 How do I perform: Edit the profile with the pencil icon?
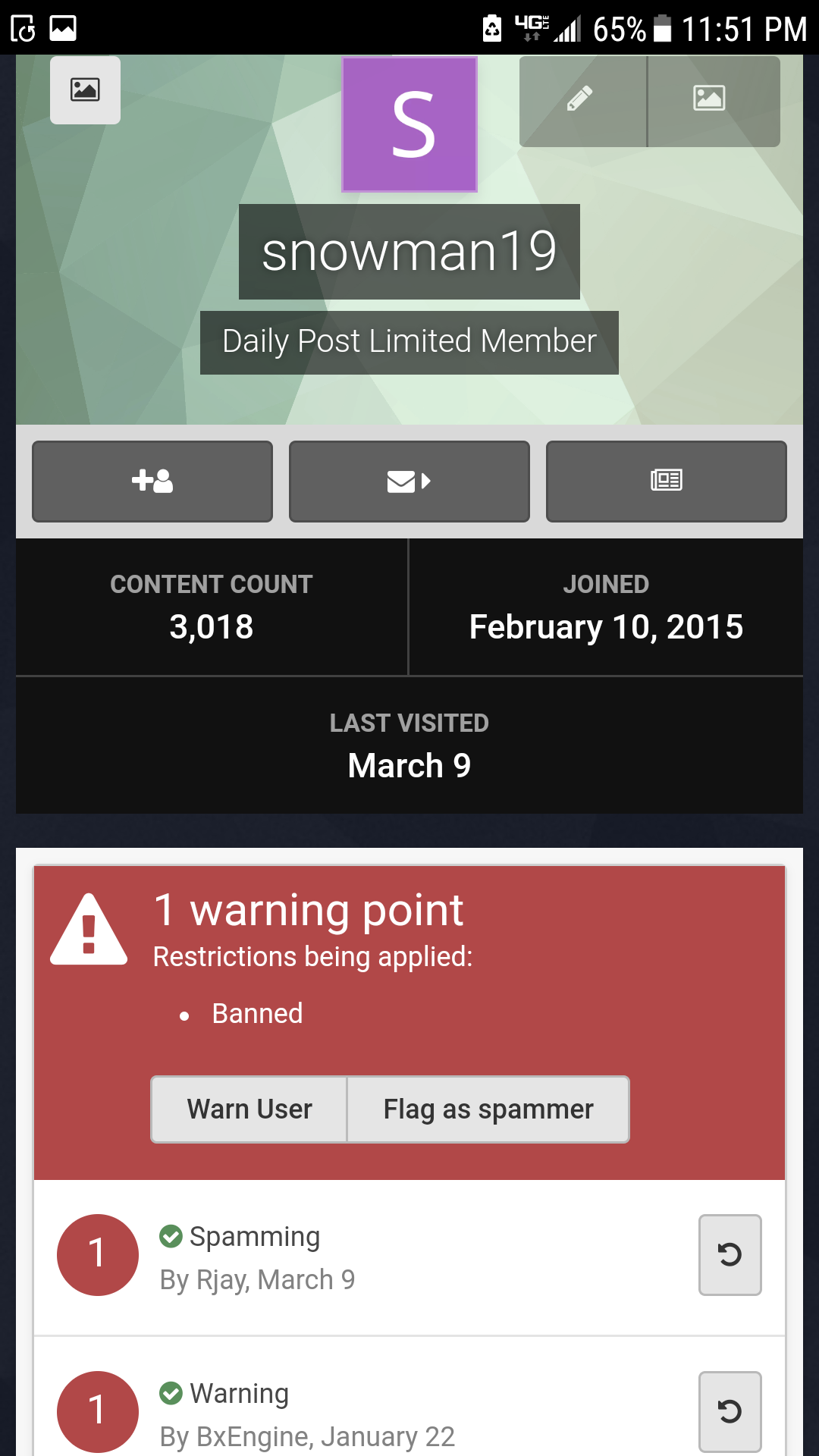582,101
